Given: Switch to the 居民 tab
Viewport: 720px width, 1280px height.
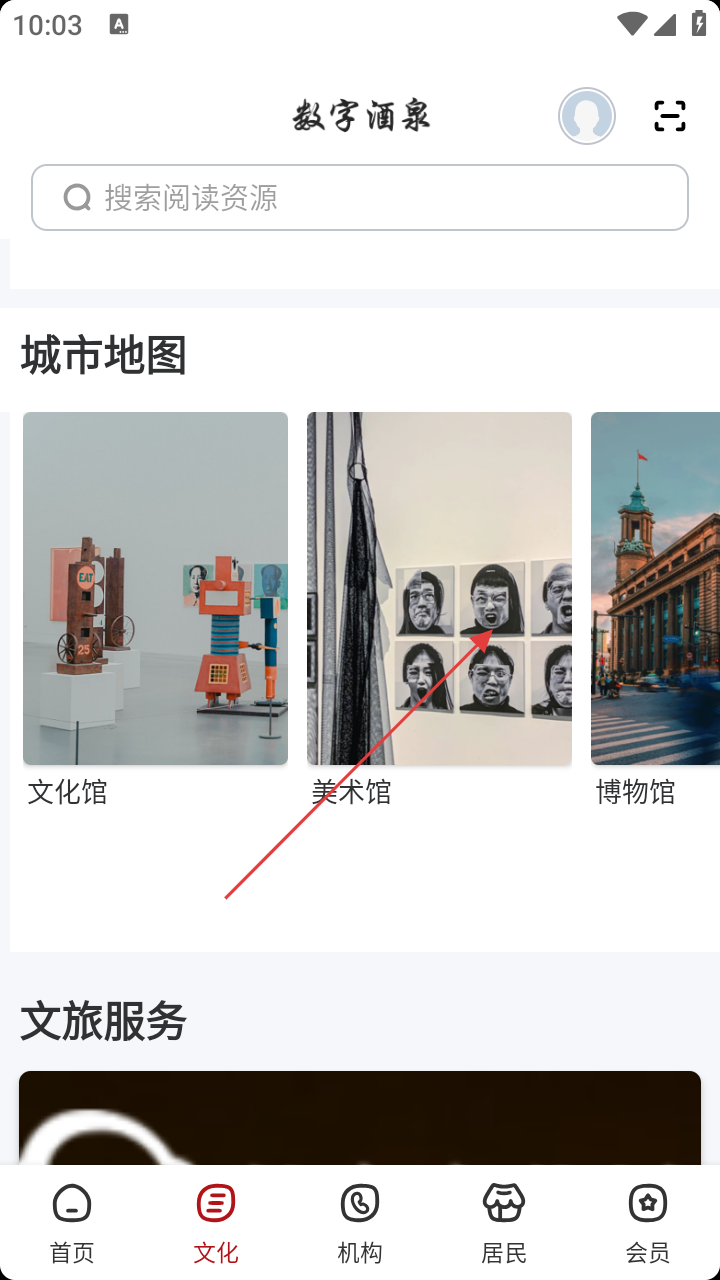Looking at the screenshot, I should point(504,1222).
